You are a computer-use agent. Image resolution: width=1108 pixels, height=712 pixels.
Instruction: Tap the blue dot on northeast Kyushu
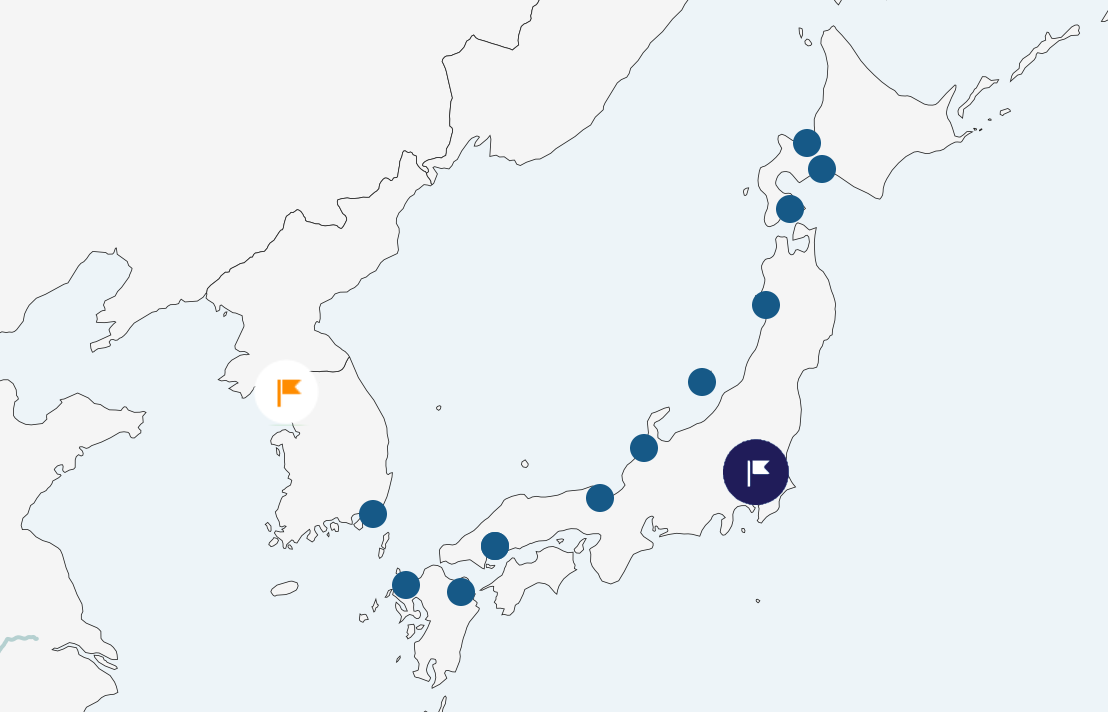click(461, 592)
